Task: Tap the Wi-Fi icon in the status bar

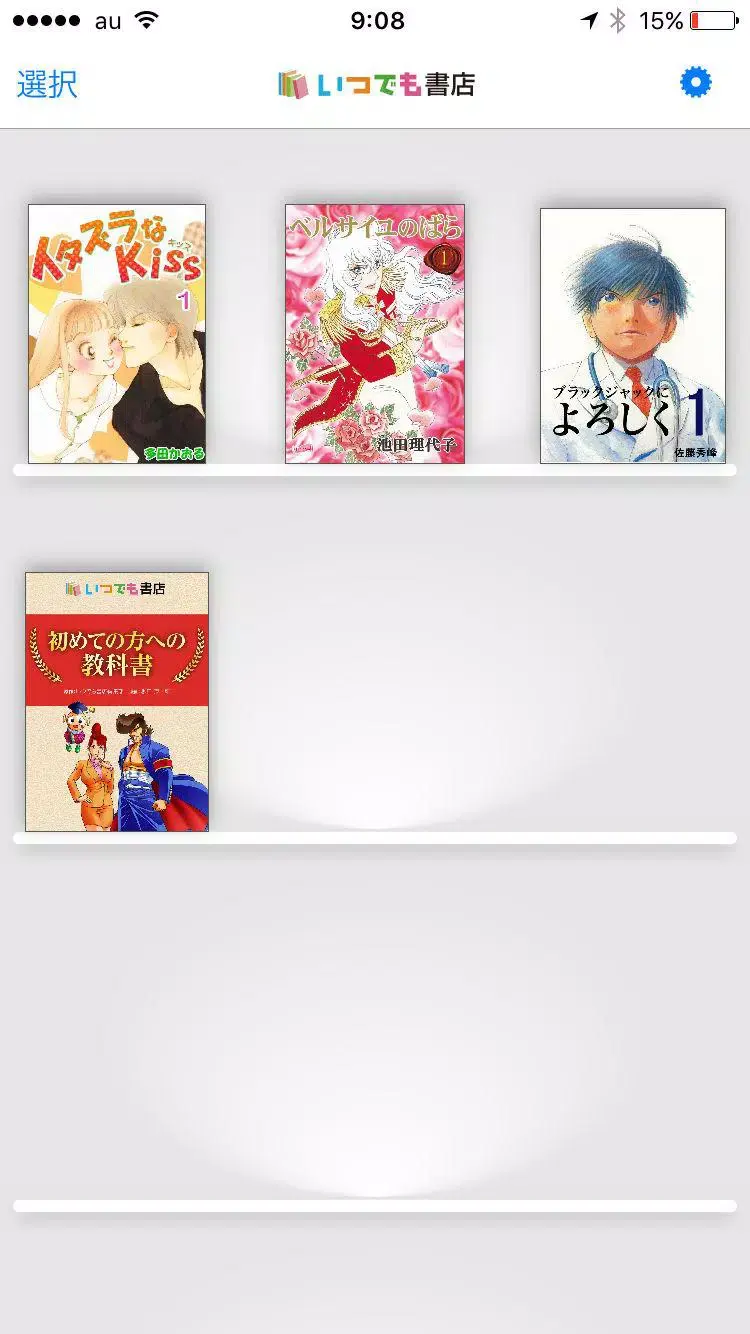Action: (x=146, y=17)
